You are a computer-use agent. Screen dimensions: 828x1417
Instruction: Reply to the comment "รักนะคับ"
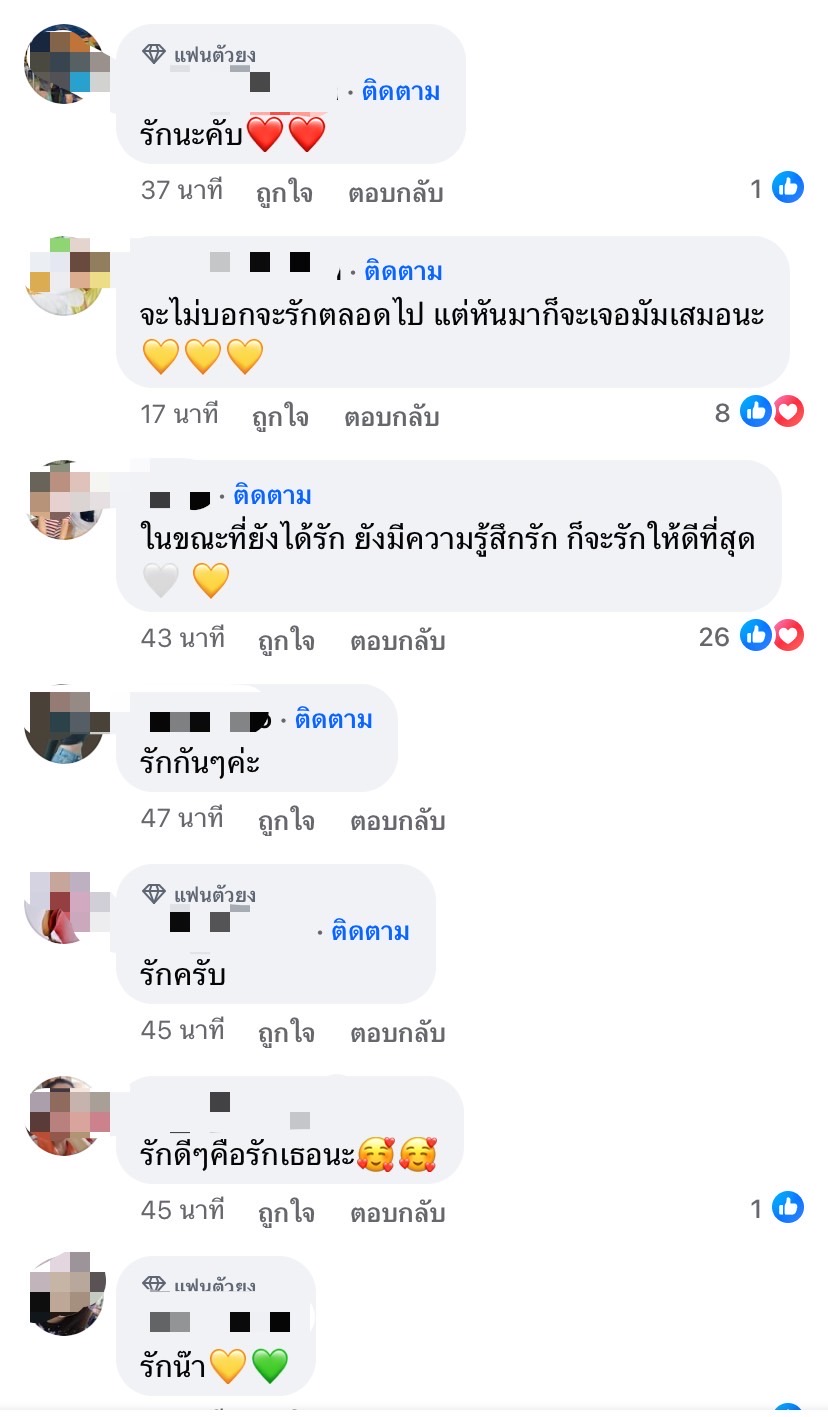395,192
